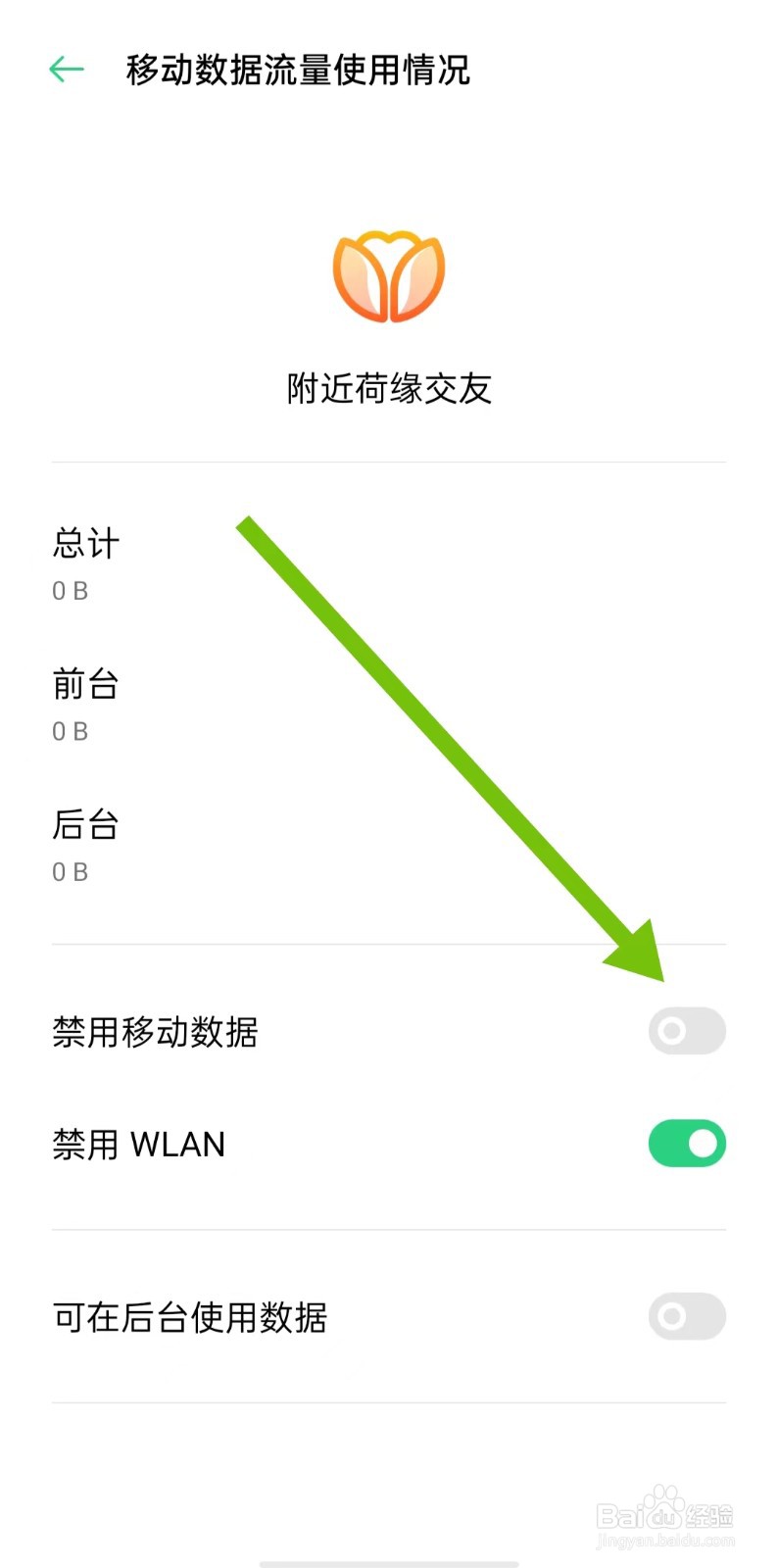The height and width of the screenshot is (1568, 778).
Task: Select the 附近荷缘交友 app name text
Action: pyautogui.click(x=388, y=389)
